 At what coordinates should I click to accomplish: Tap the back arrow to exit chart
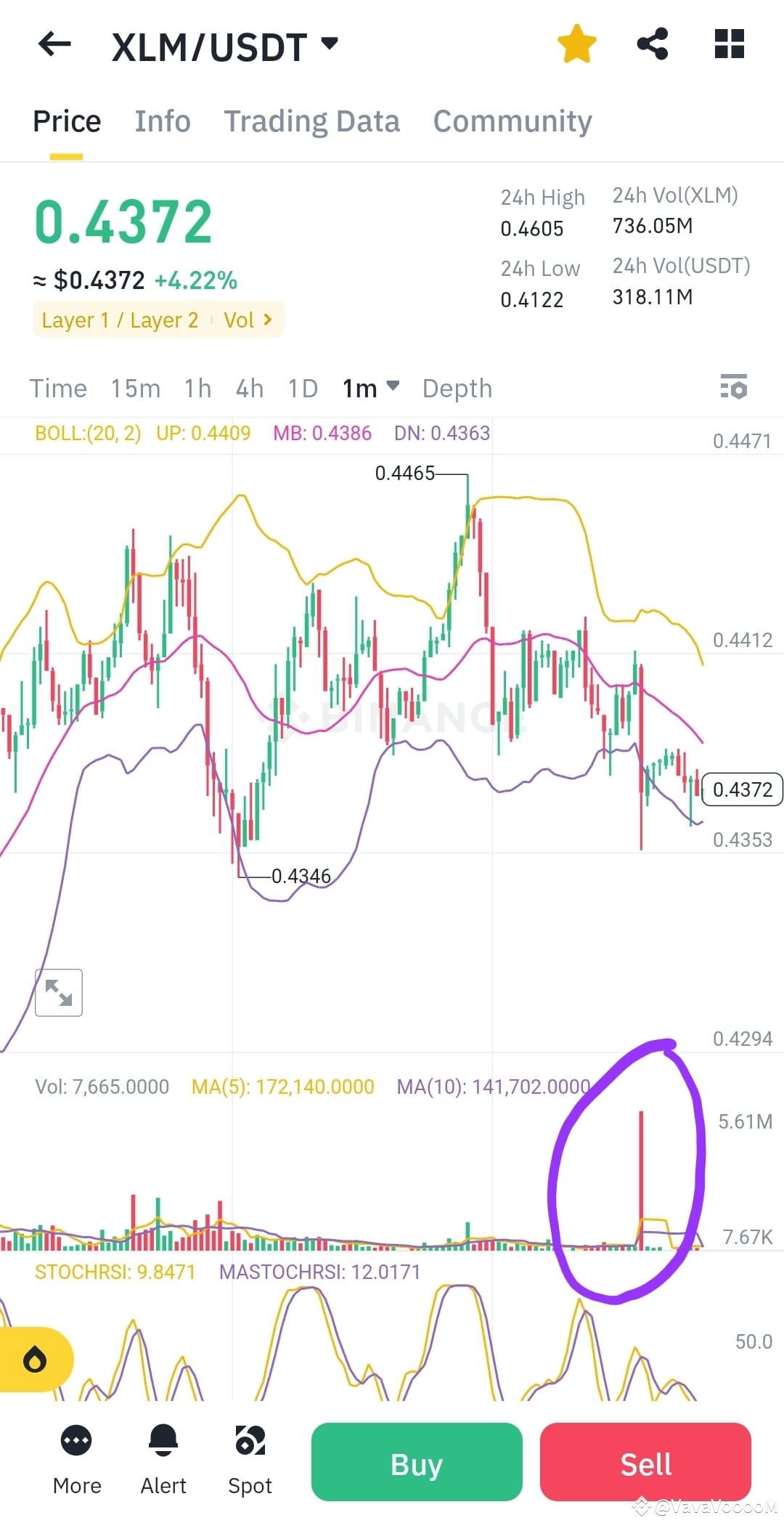tap(53, 44)
